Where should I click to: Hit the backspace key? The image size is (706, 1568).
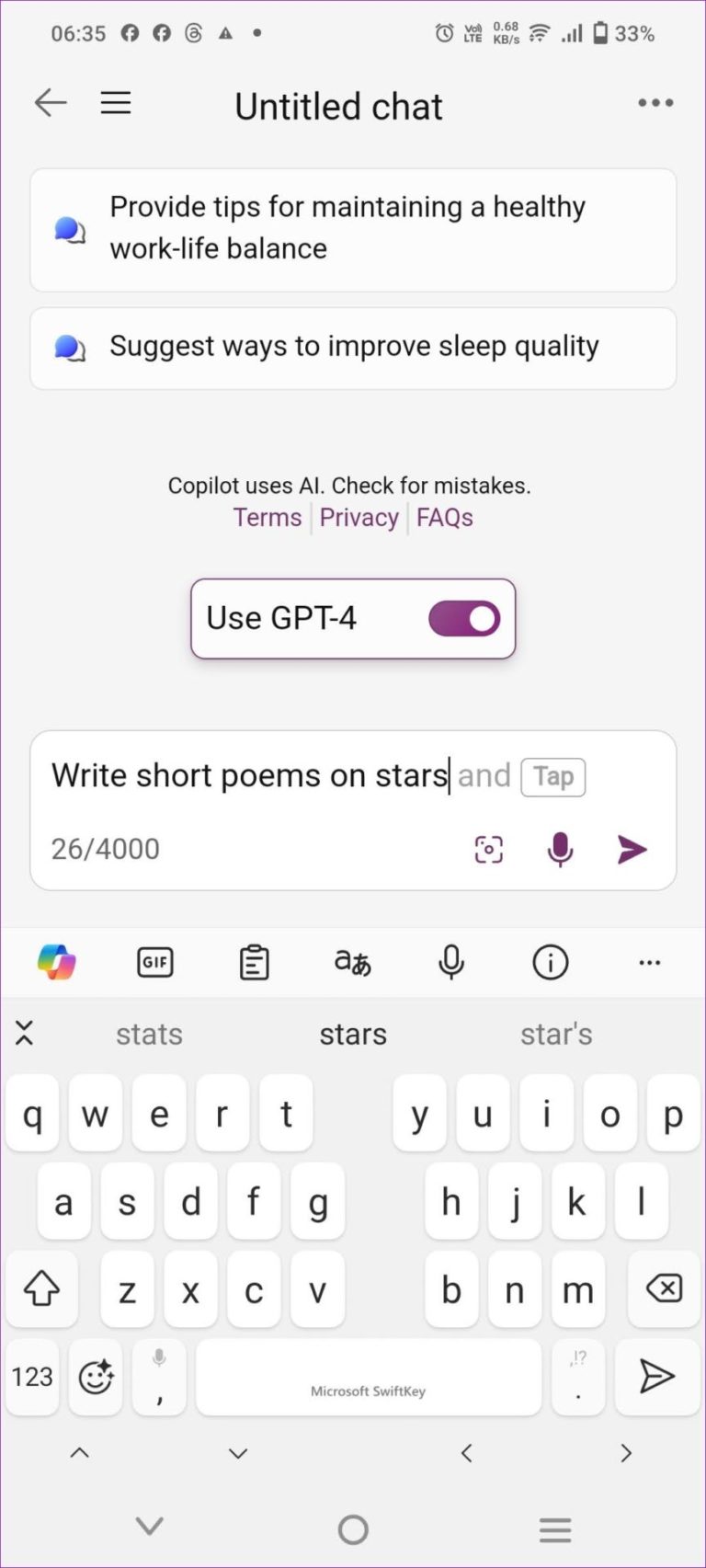click(664, 1288)
